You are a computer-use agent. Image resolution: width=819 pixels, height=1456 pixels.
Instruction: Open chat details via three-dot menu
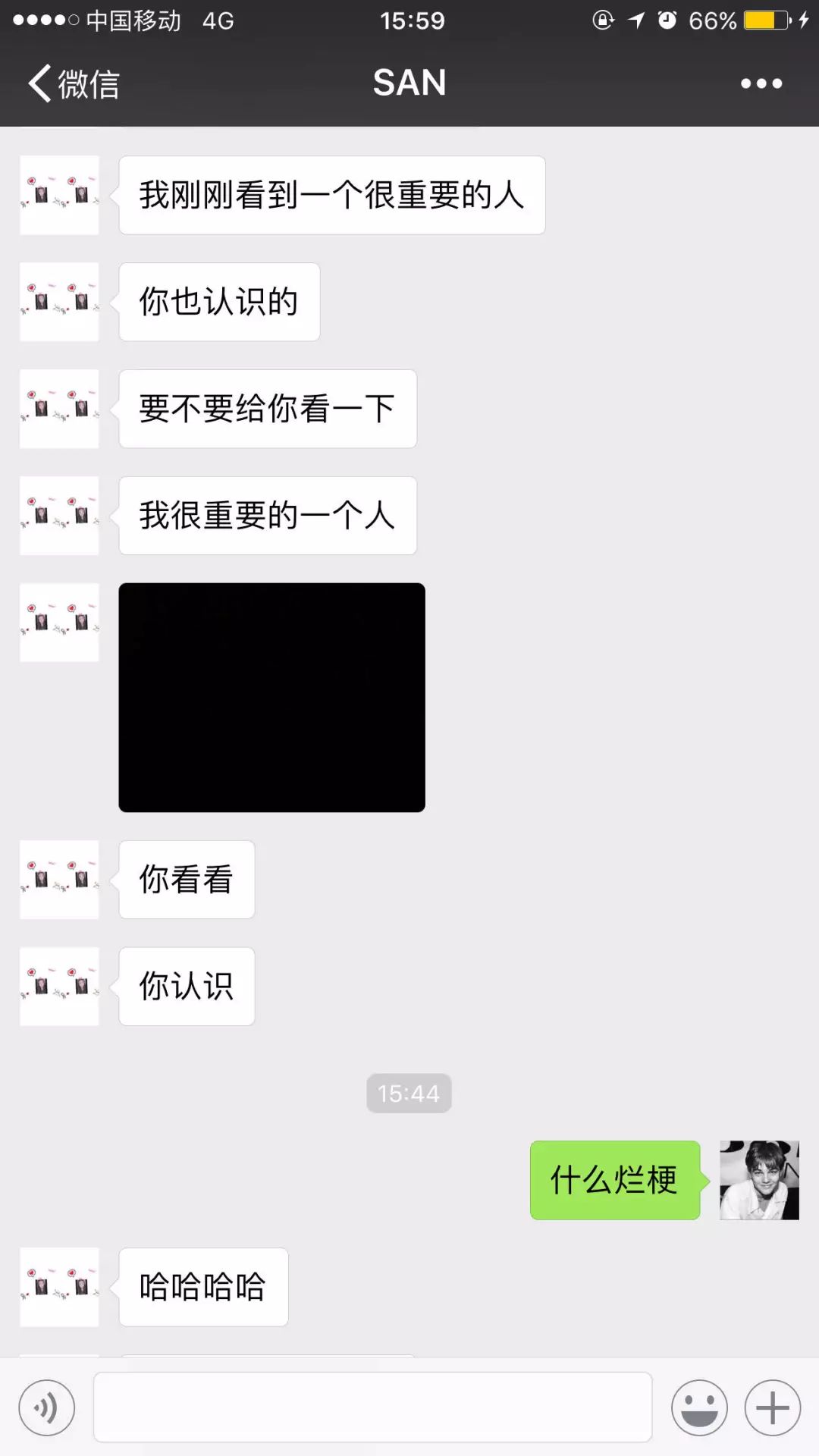pyautogui.click(x=761, y=83)
